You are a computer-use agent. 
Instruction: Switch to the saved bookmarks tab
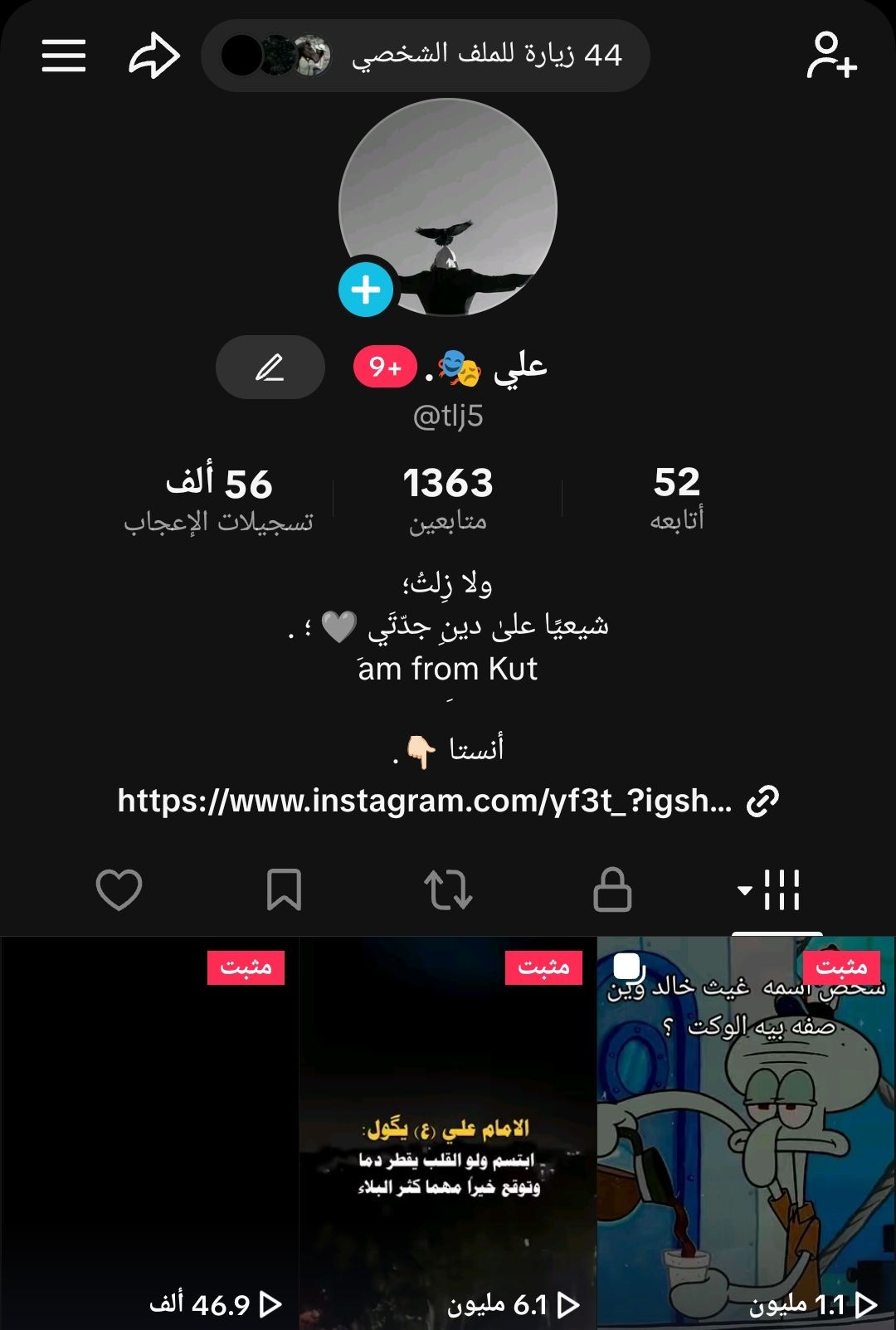284,889
